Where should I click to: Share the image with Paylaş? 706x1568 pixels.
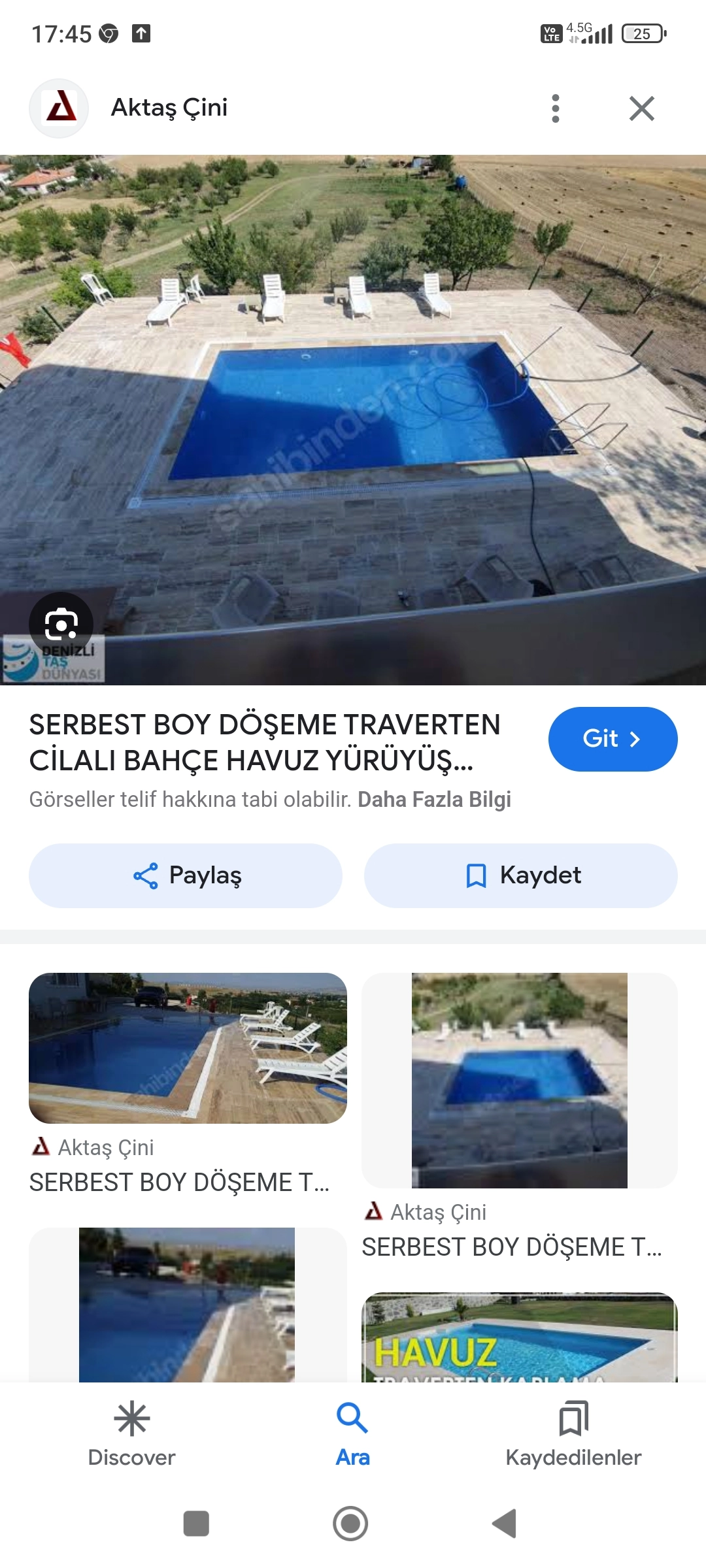pyautogui.click(x=186, y=875)
